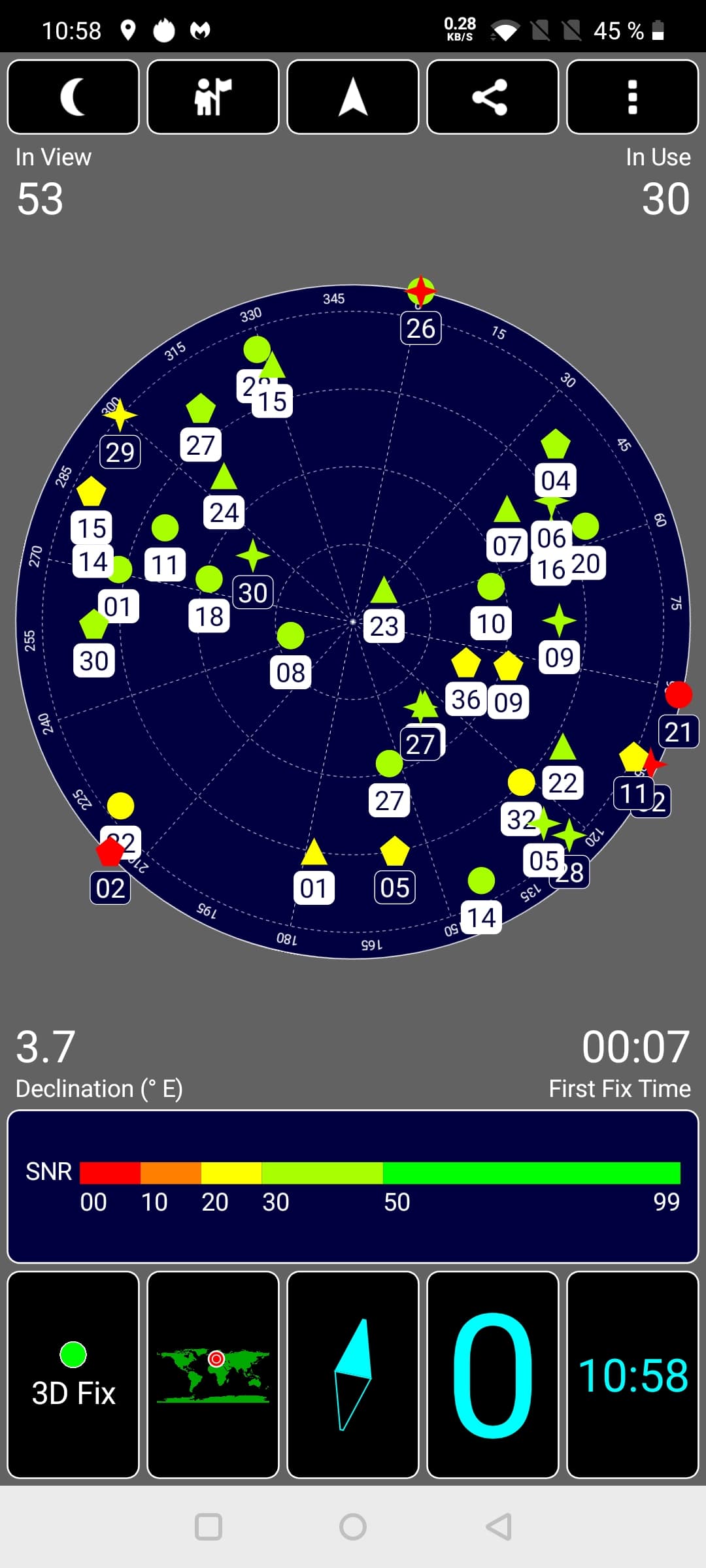The height and width of the screenshot is (1568, 706).
Task: Tap the speed tile showing 0
Action: click(x=493, y=1375)
